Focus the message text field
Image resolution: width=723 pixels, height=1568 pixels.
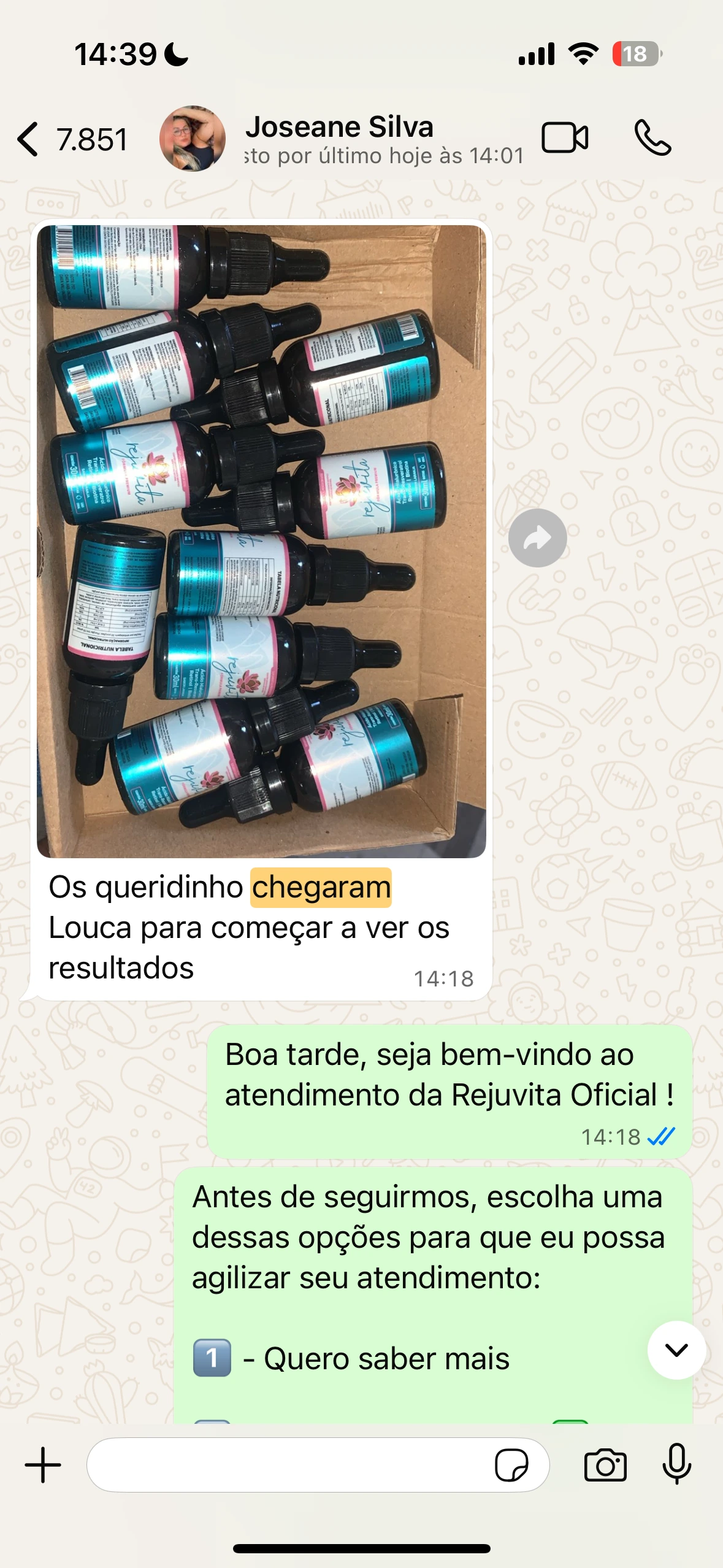288,1465
